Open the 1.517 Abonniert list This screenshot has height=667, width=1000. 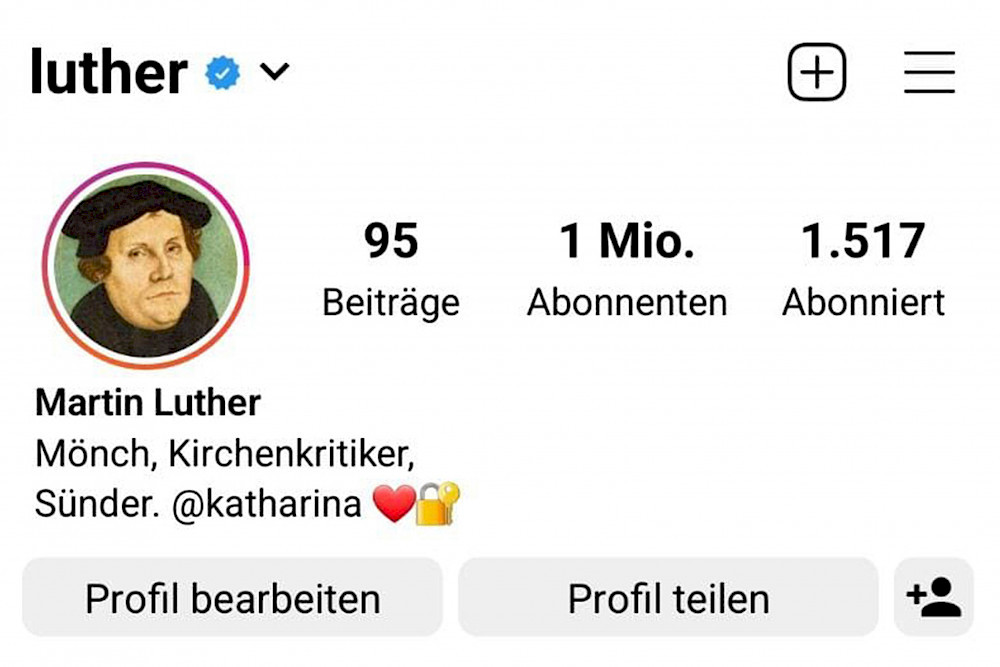tap(863, 270)
